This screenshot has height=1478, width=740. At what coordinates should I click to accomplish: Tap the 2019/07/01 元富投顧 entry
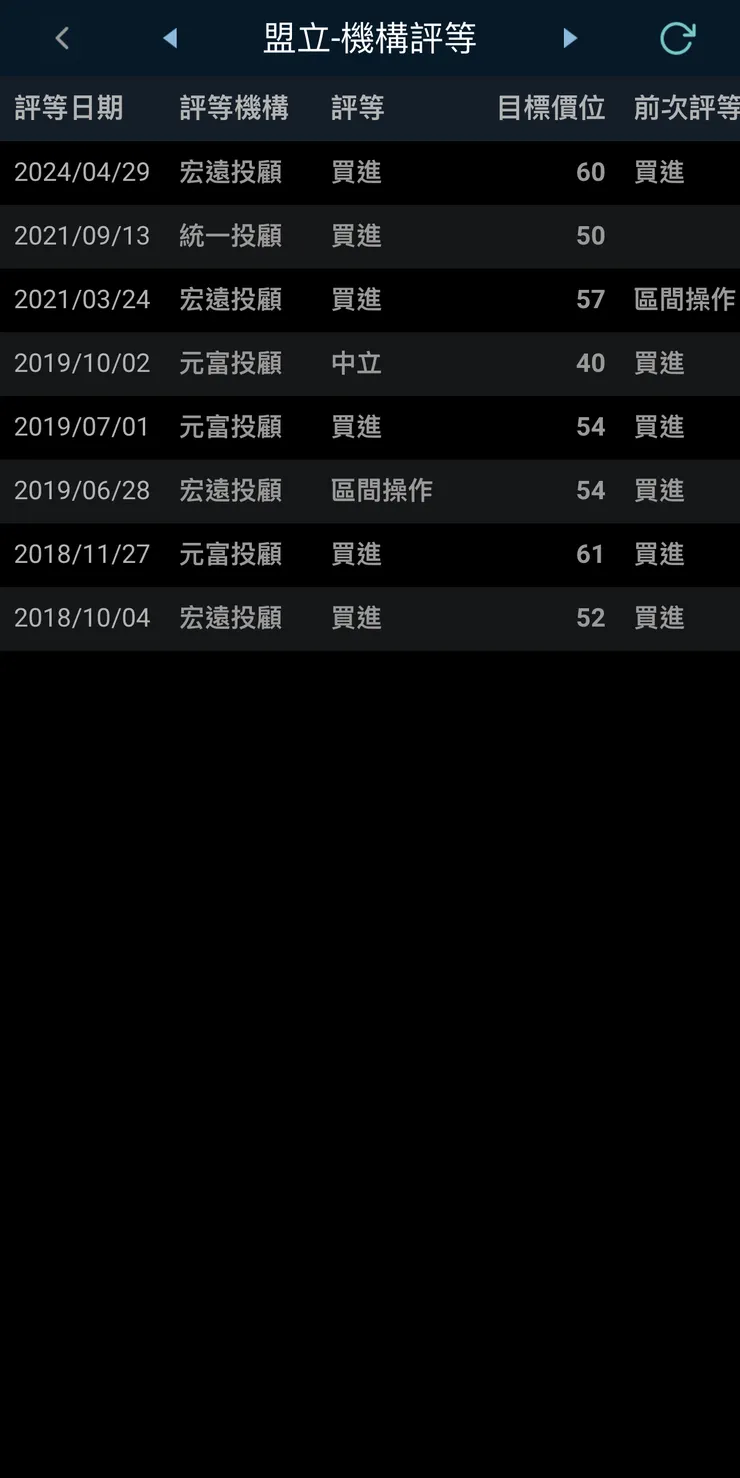pyautogui.click(x=370, y=427)
